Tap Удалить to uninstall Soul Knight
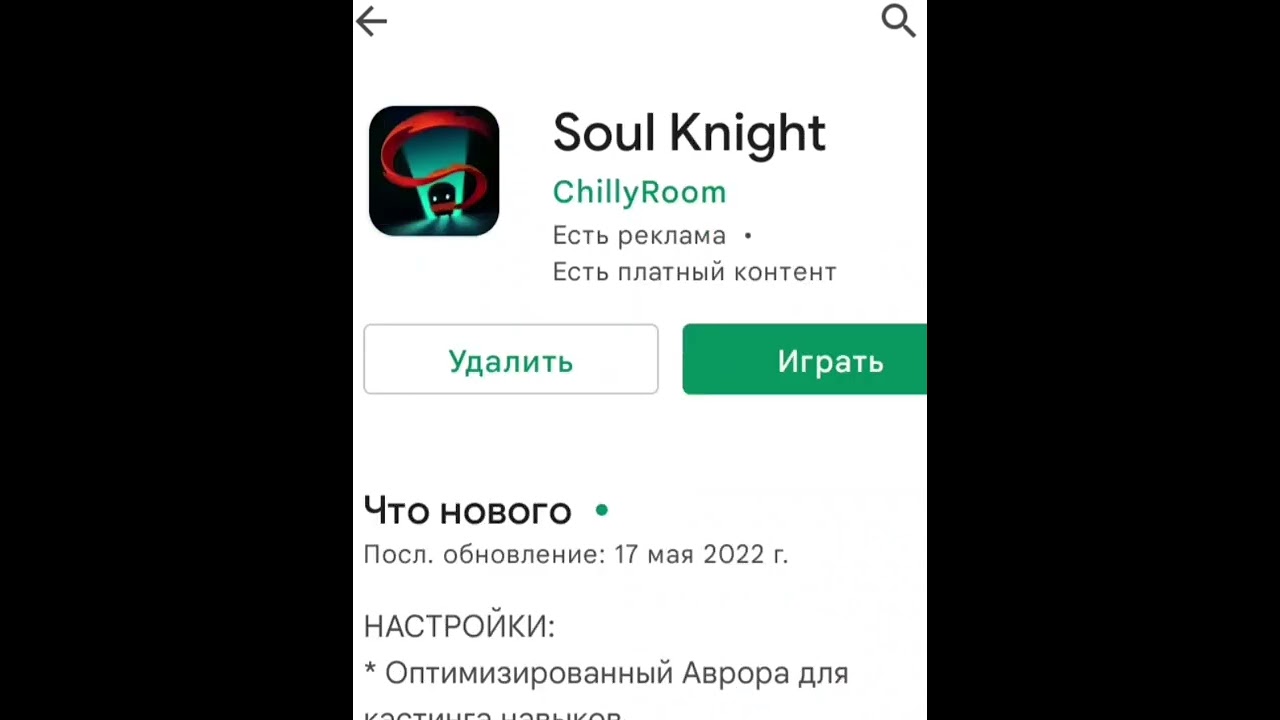 point(511,360)
